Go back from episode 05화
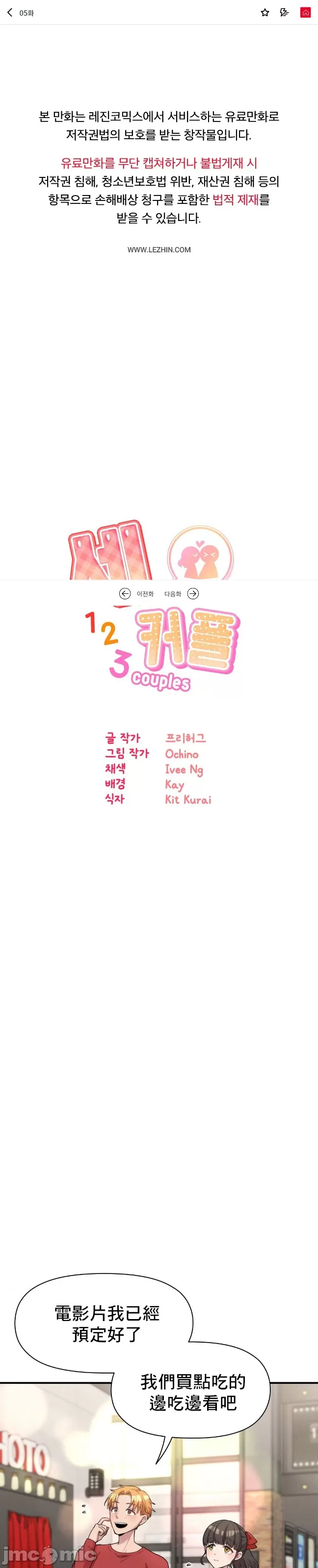The image size is (318, 1568). click(10, 12)
